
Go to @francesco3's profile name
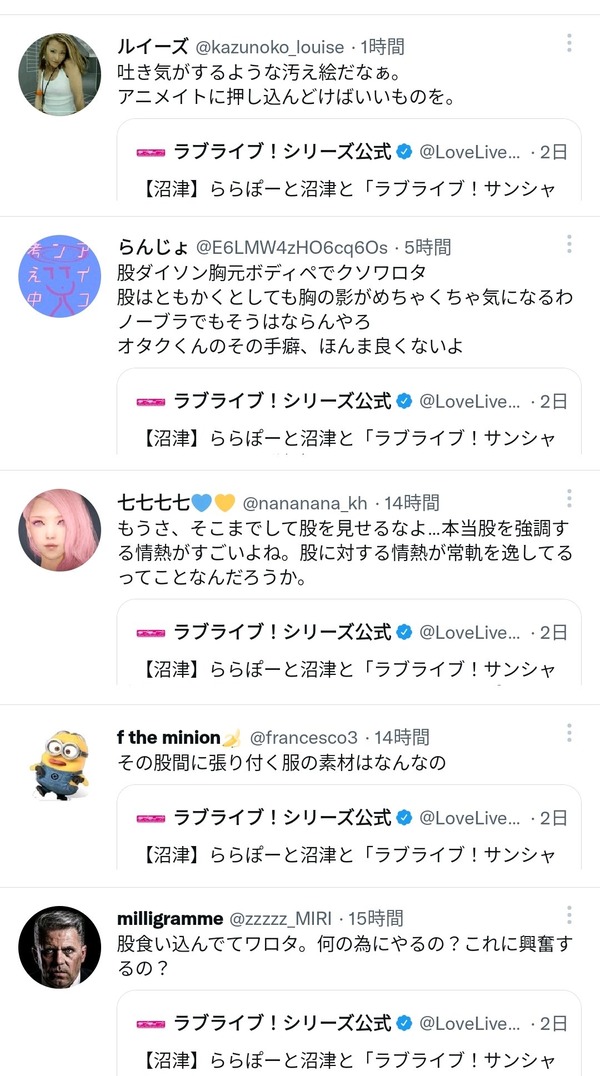[303, 738]
